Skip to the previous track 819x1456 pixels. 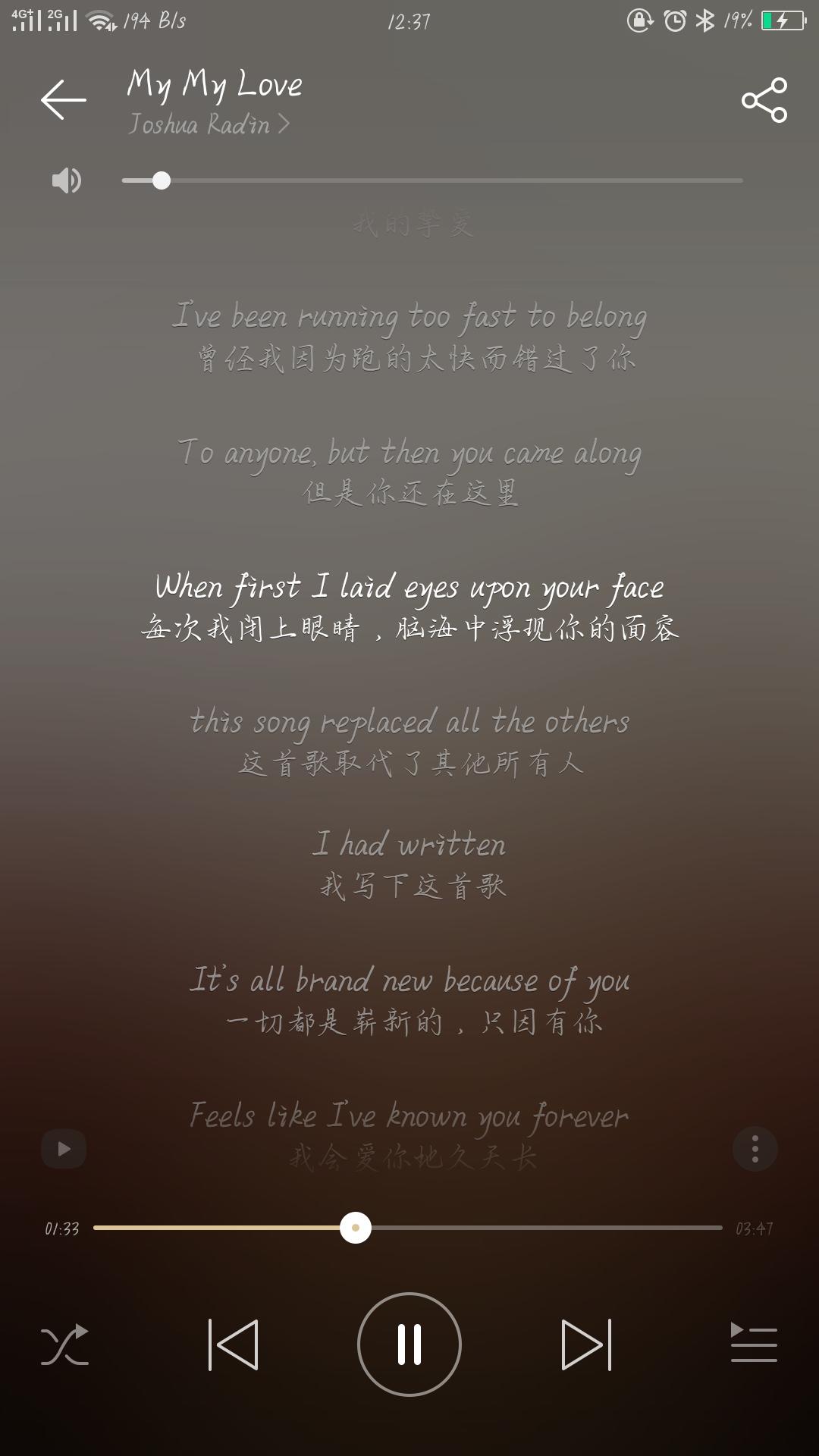[x=234, y=1345]
